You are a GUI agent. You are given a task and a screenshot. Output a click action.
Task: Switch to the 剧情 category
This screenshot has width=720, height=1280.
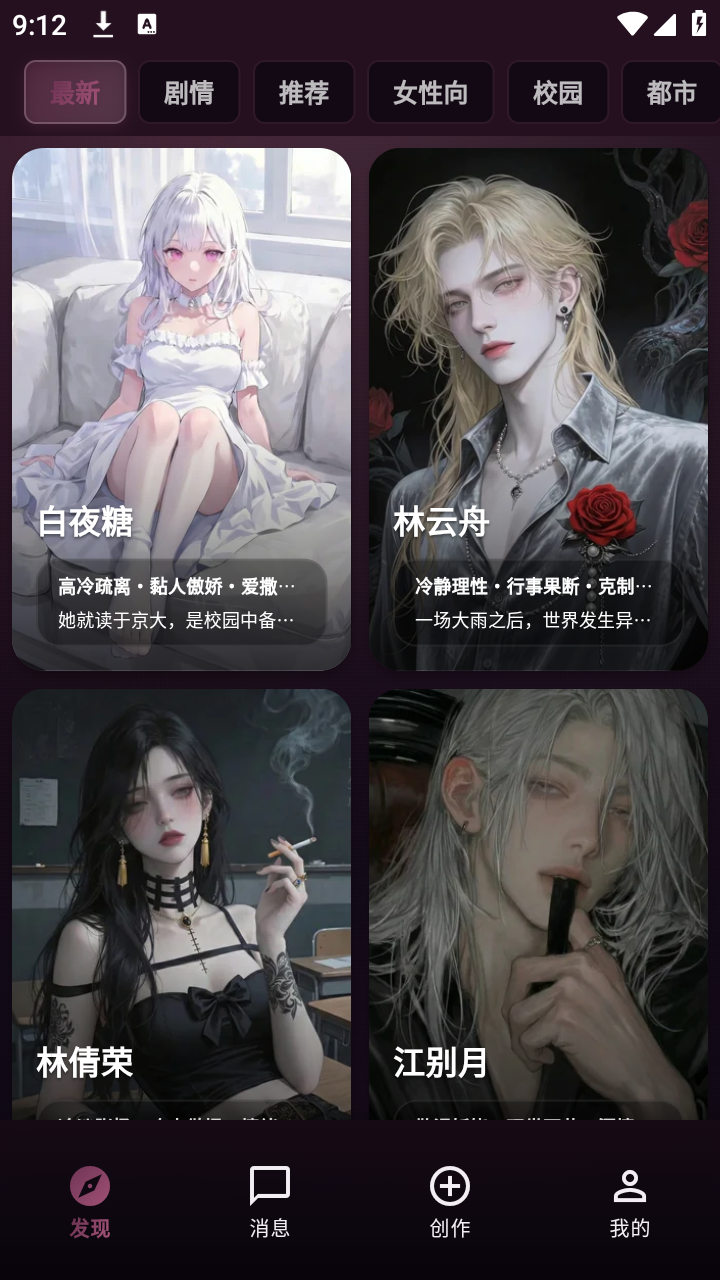[189, 92]
